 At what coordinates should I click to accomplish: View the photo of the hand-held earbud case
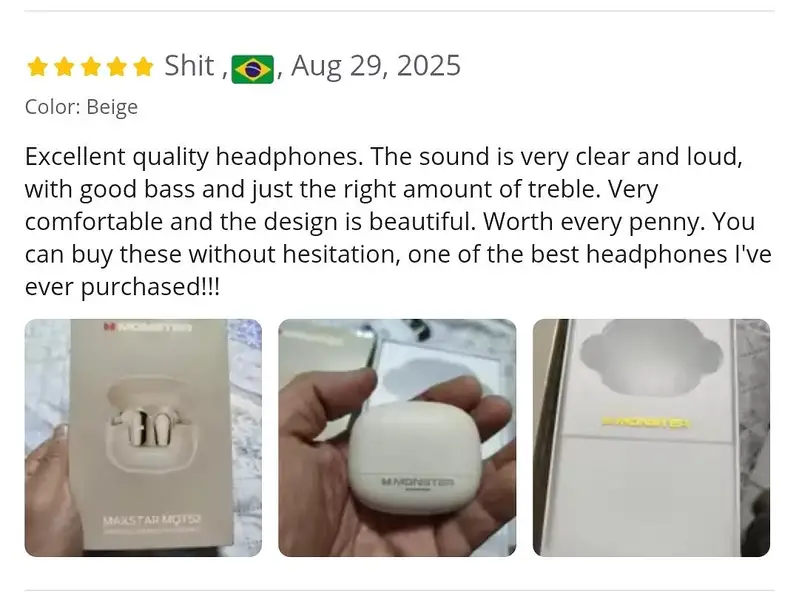click(397, 438)
